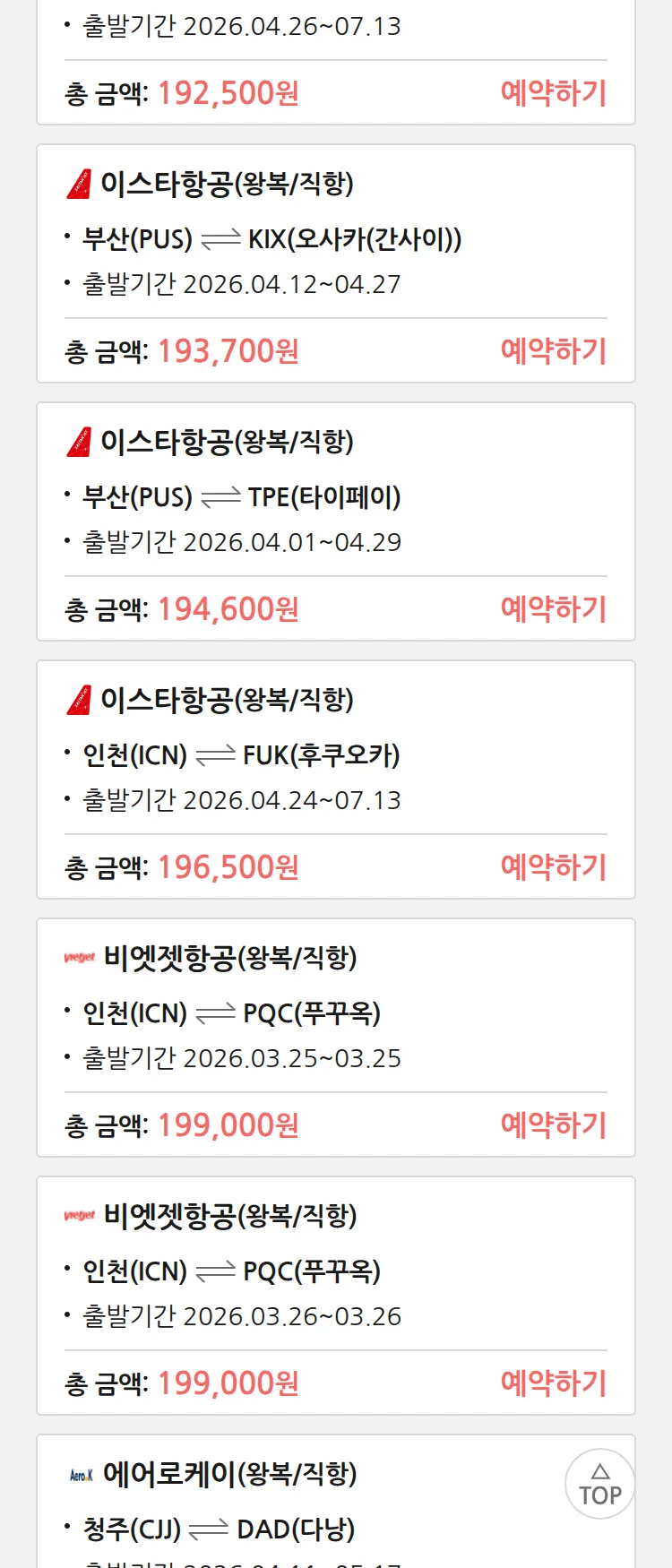672x1568 pixels.
Task: Tap 예약하기 for the 192,500원 fare
Action: point(553,93)
